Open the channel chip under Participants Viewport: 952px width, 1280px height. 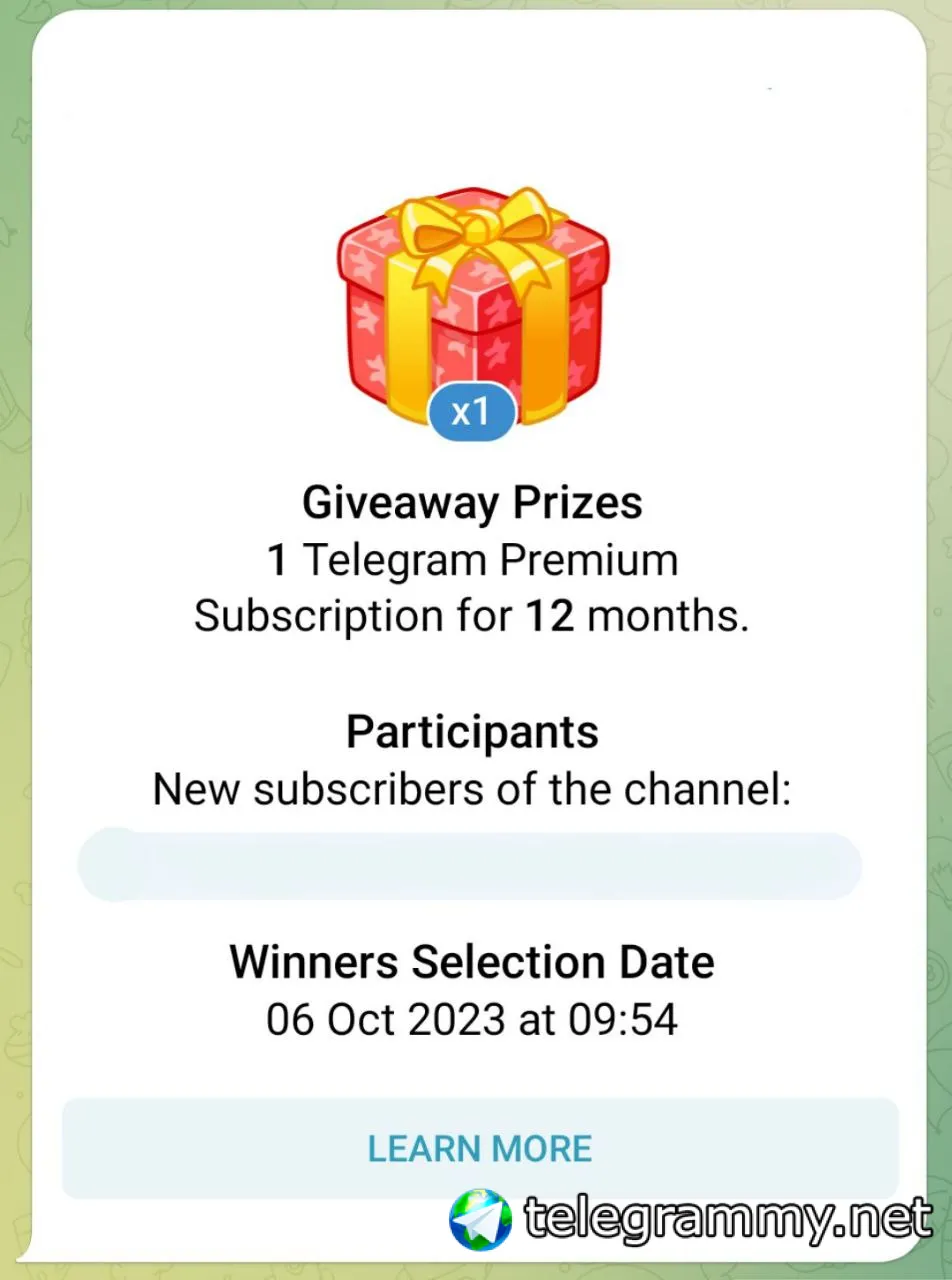(x=470, y=865)
